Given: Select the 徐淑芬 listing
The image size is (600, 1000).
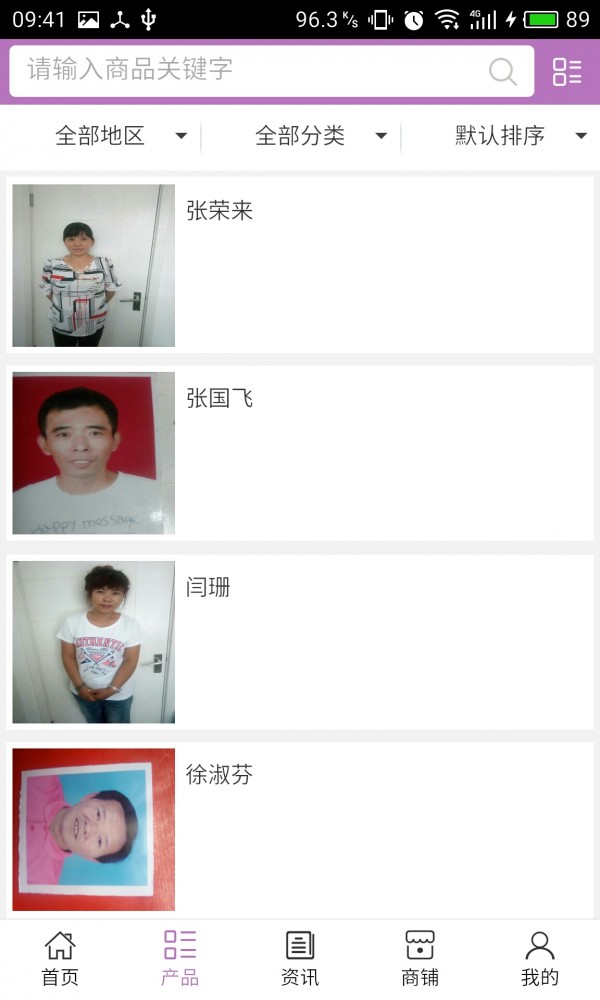Looking at the screenshot, I should 300,829.
